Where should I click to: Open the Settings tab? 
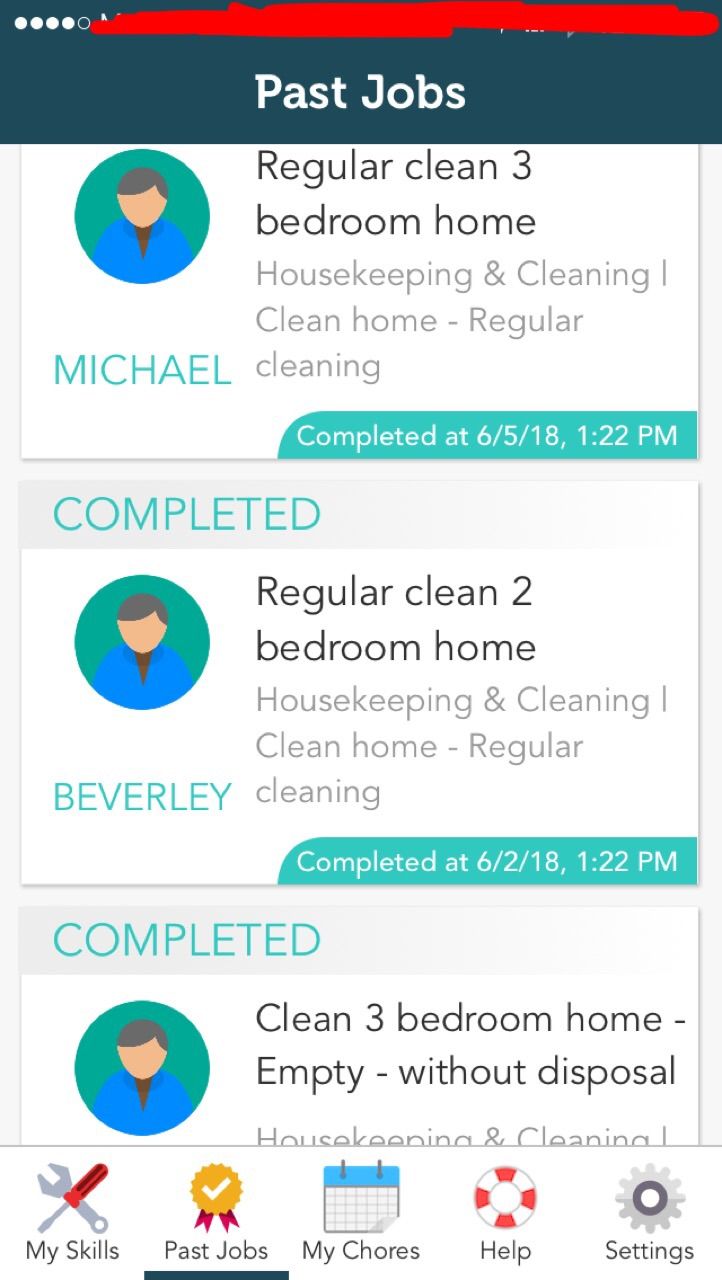649,1212
